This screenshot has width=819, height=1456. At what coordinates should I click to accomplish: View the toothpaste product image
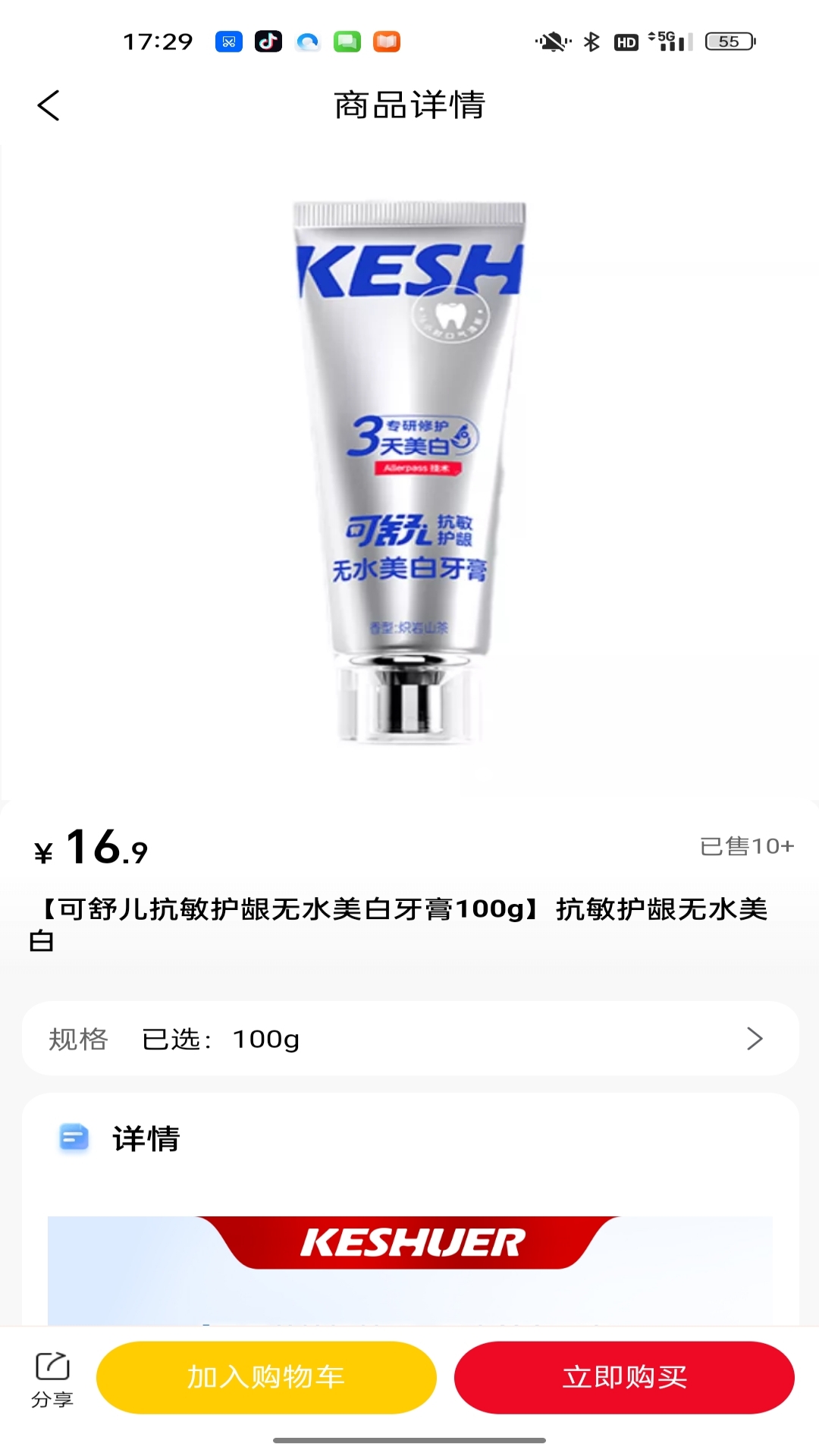[409, 472]
